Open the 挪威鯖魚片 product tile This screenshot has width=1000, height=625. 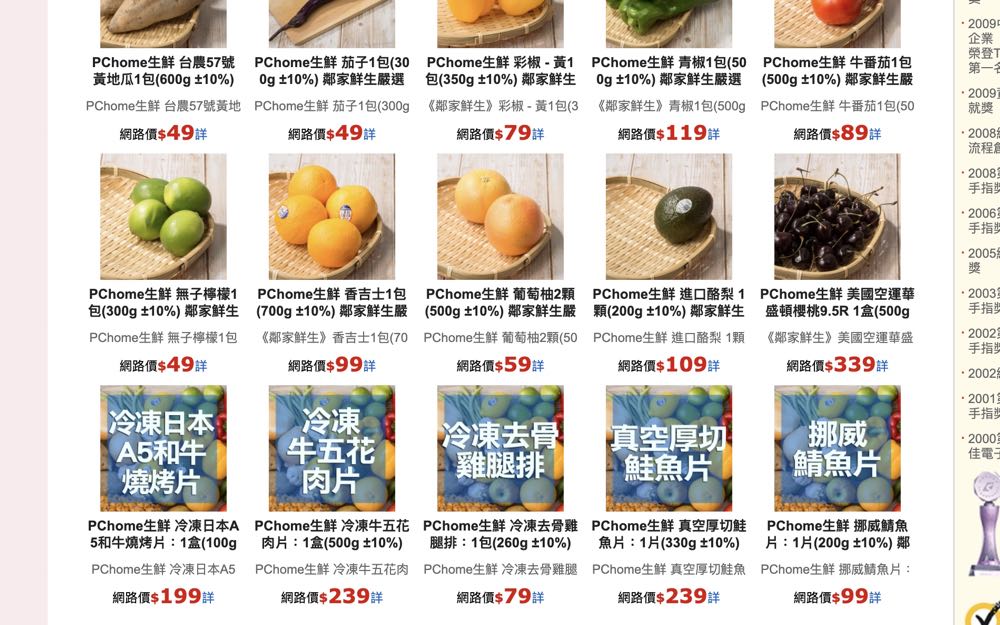click(x=837, y=448)
